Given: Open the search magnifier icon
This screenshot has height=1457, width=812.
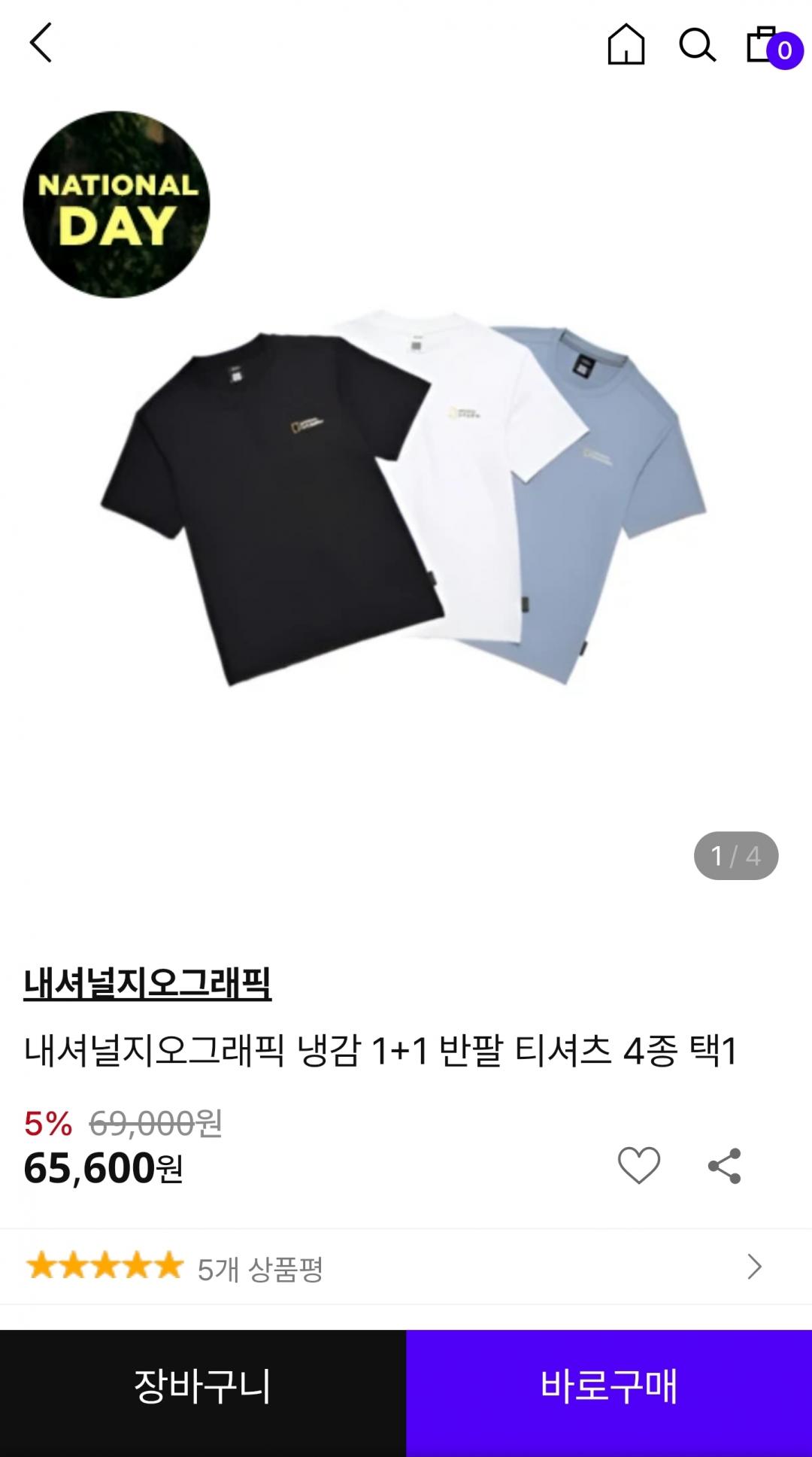Looking at the screenshot, I should pos(697,45).
